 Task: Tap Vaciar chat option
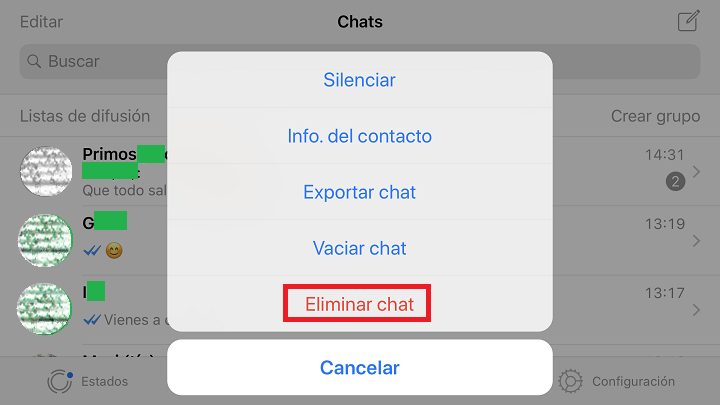[x=359, y=248]
